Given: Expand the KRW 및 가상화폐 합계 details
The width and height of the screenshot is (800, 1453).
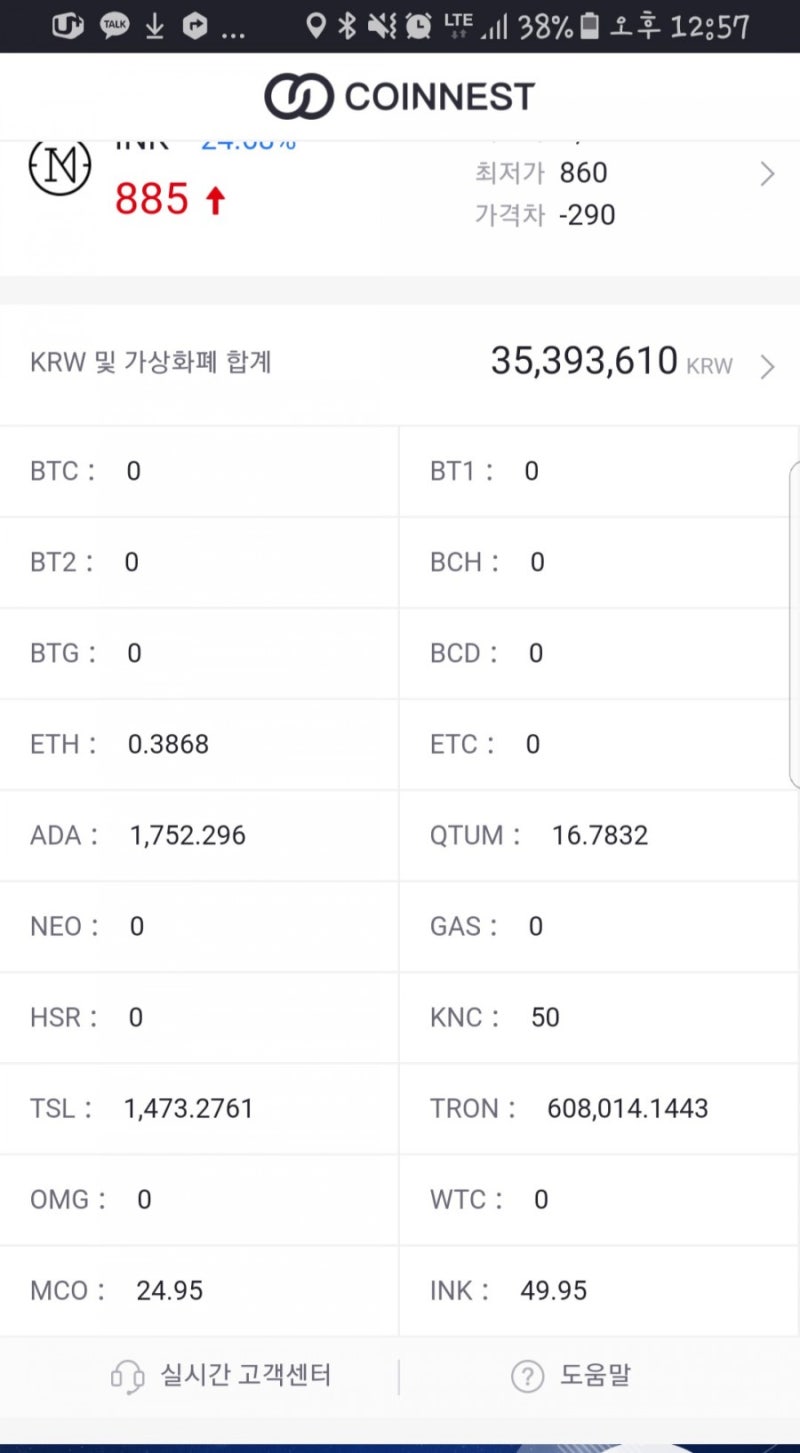Looking at the screenshot, I should coord(768,366).
